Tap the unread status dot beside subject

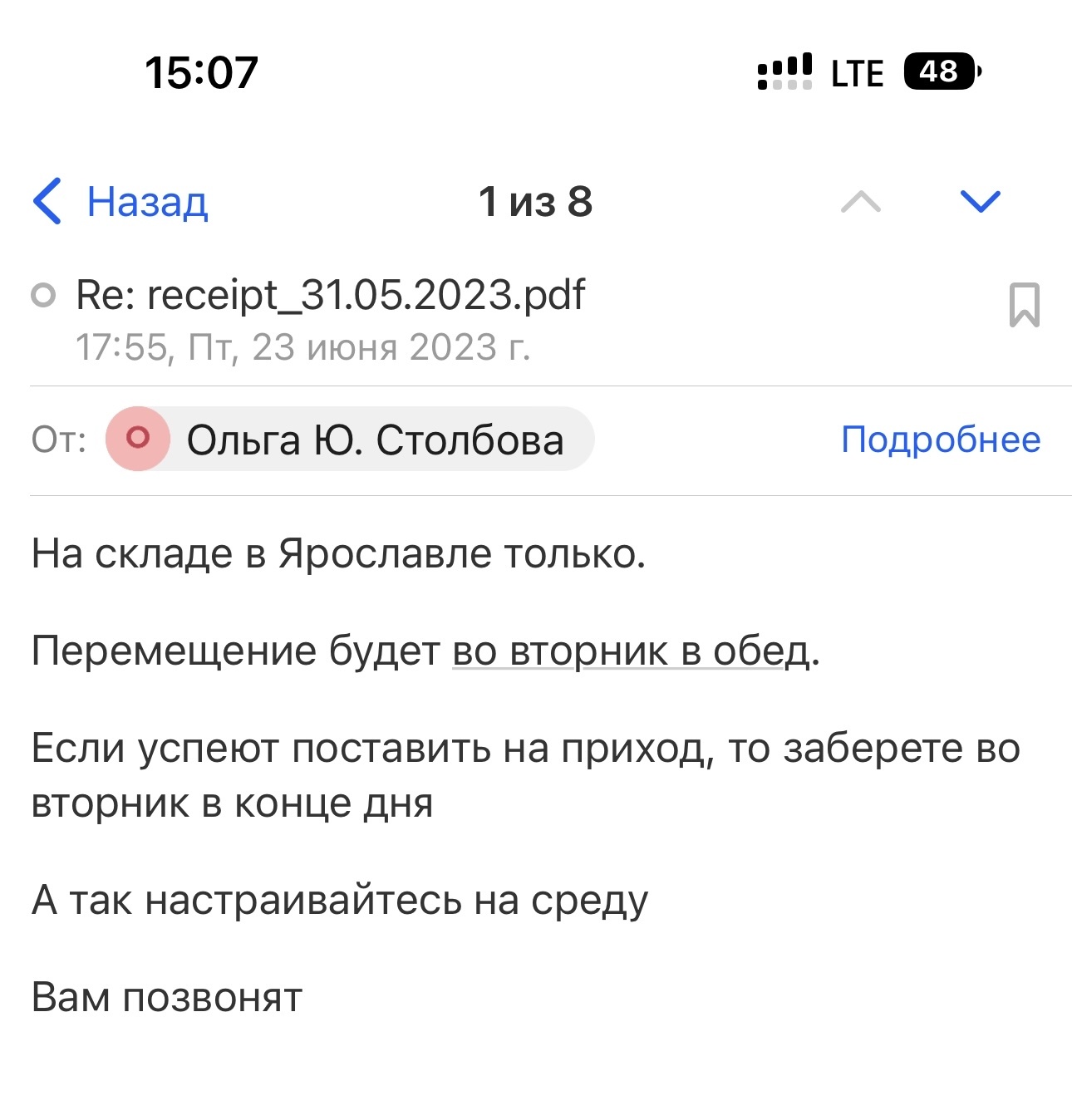pos(43,295)
